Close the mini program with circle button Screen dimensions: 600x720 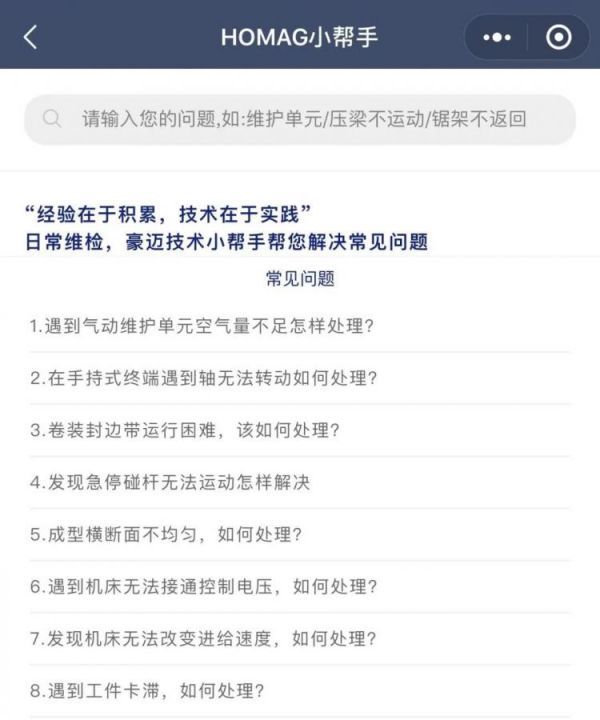(559, 37)
